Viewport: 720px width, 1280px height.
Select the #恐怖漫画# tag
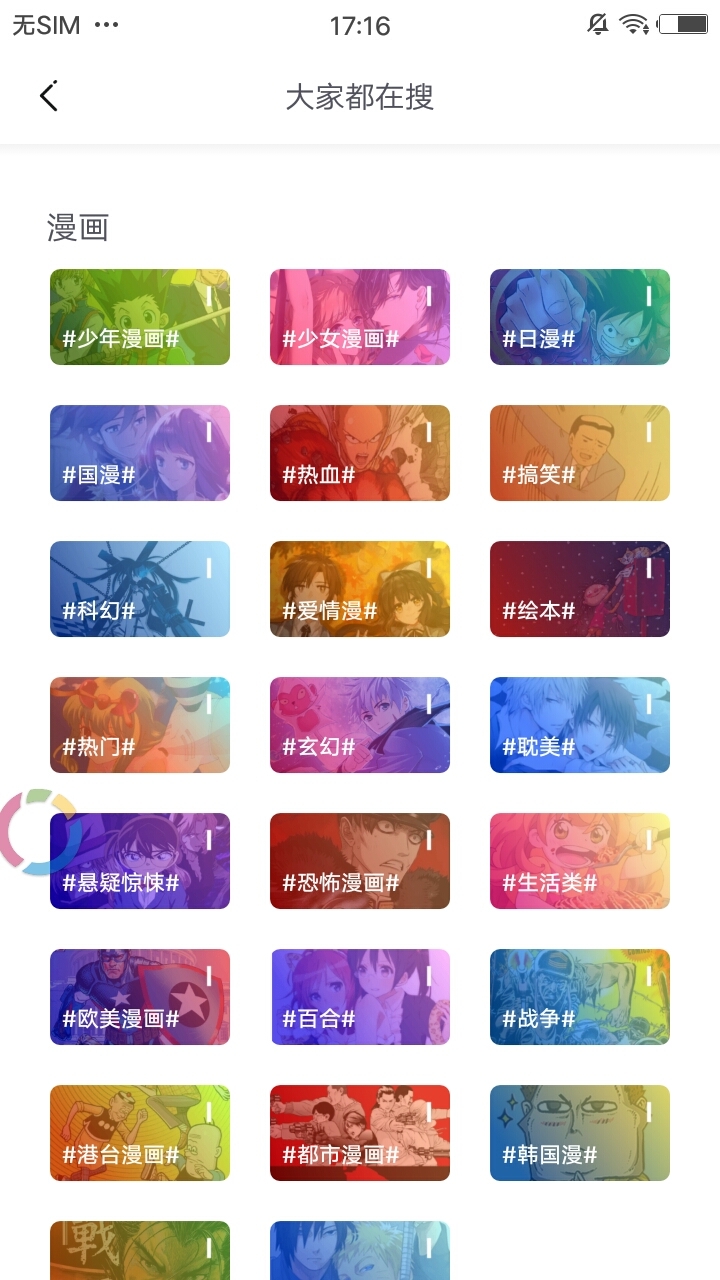[359, 860]
